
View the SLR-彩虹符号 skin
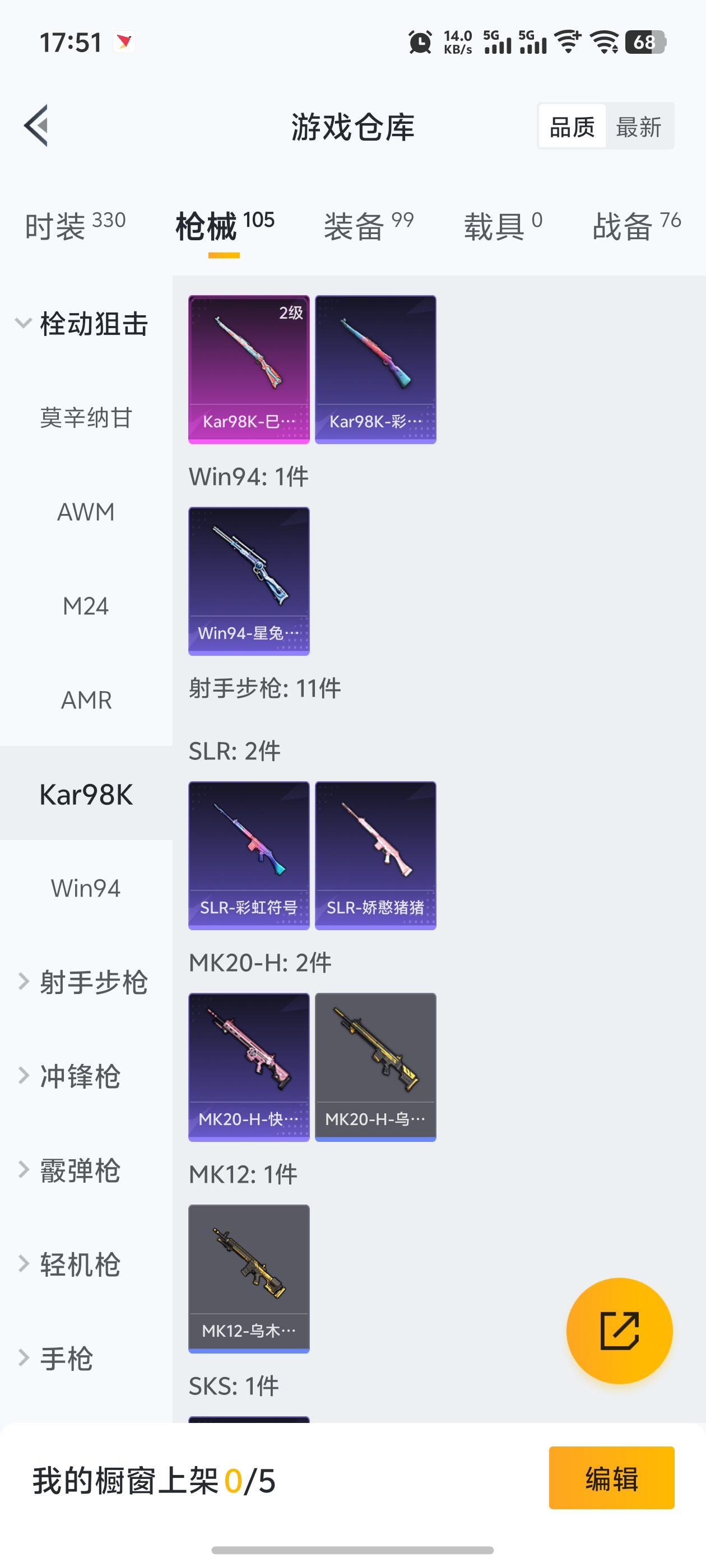(249, 855)
